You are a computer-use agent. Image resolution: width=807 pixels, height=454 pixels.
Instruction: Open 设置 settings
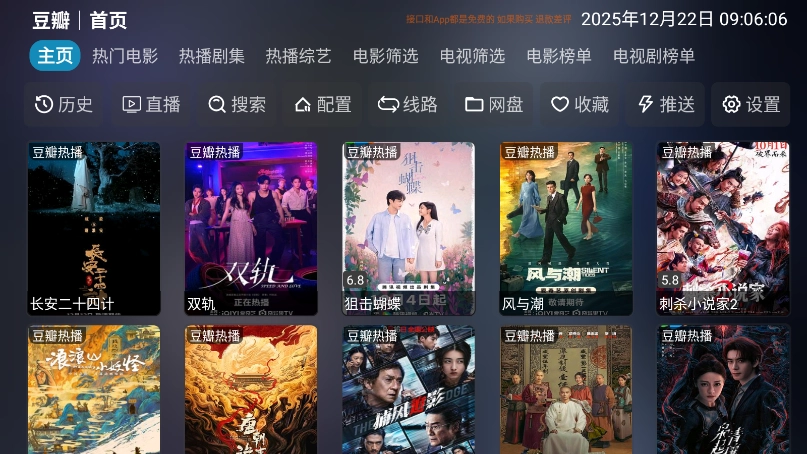[x=751, y=104]
